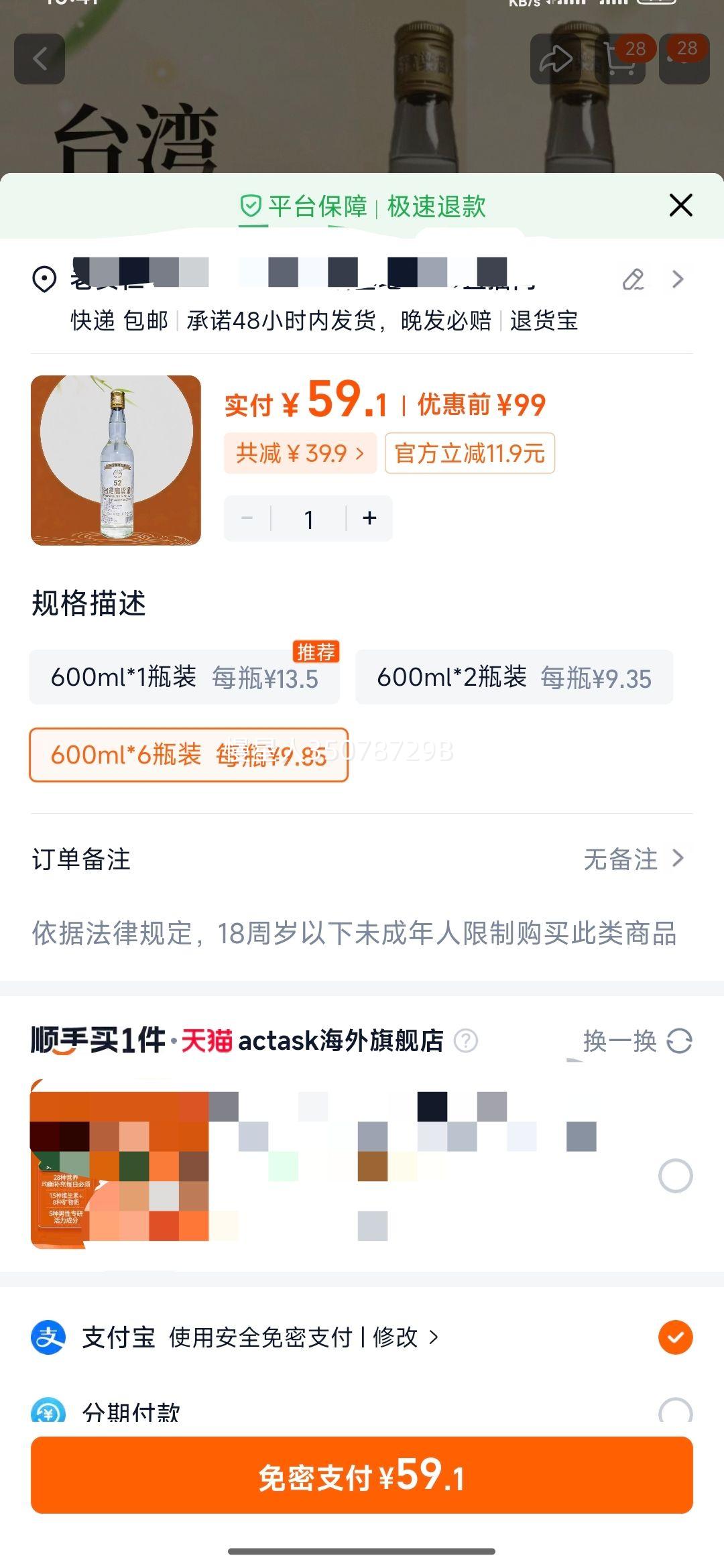Click the pencil icon to edit delivery address
724x1568 pixels.
point(631,279)
